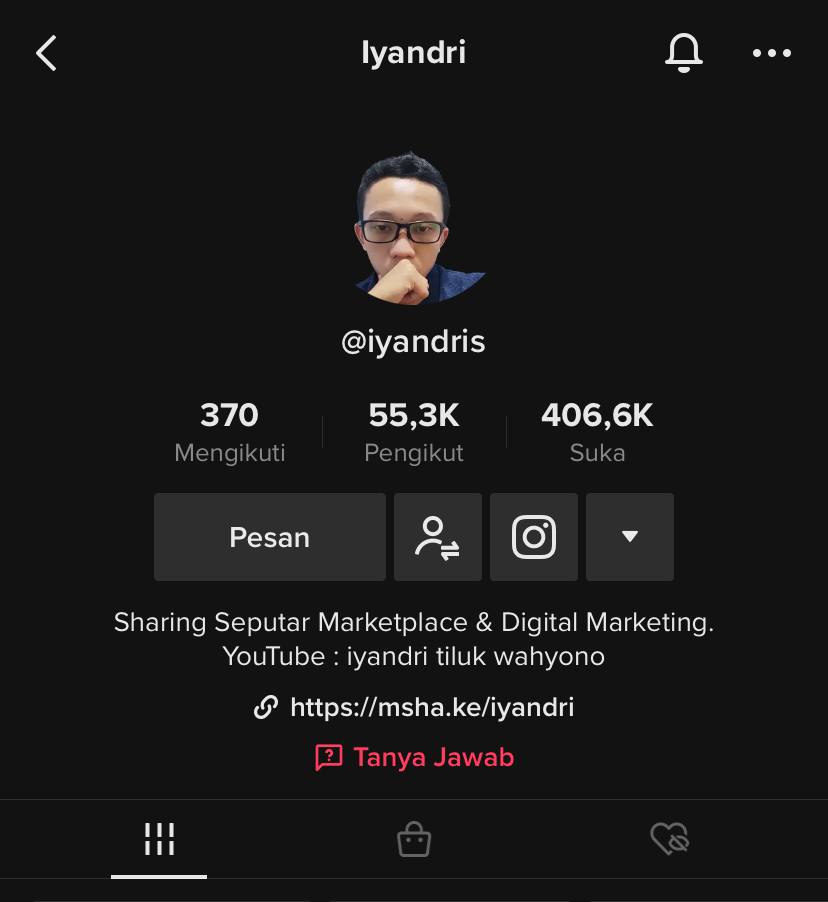Expand suggested accounts dropdown arrow
This screenshot has width=828, height=902.
(630, 537)
